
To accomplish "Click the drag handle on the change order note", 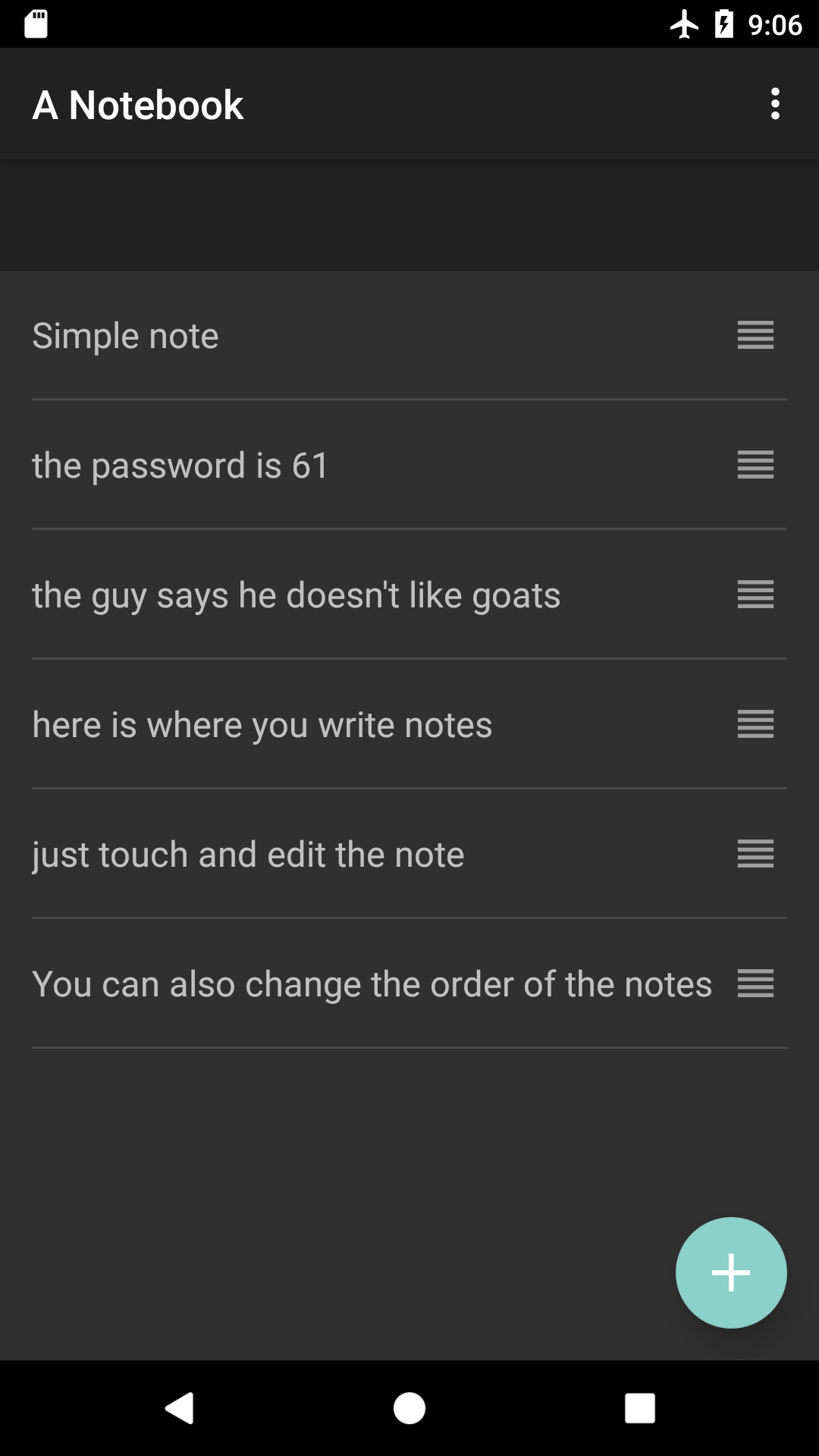I will [755, 984].
